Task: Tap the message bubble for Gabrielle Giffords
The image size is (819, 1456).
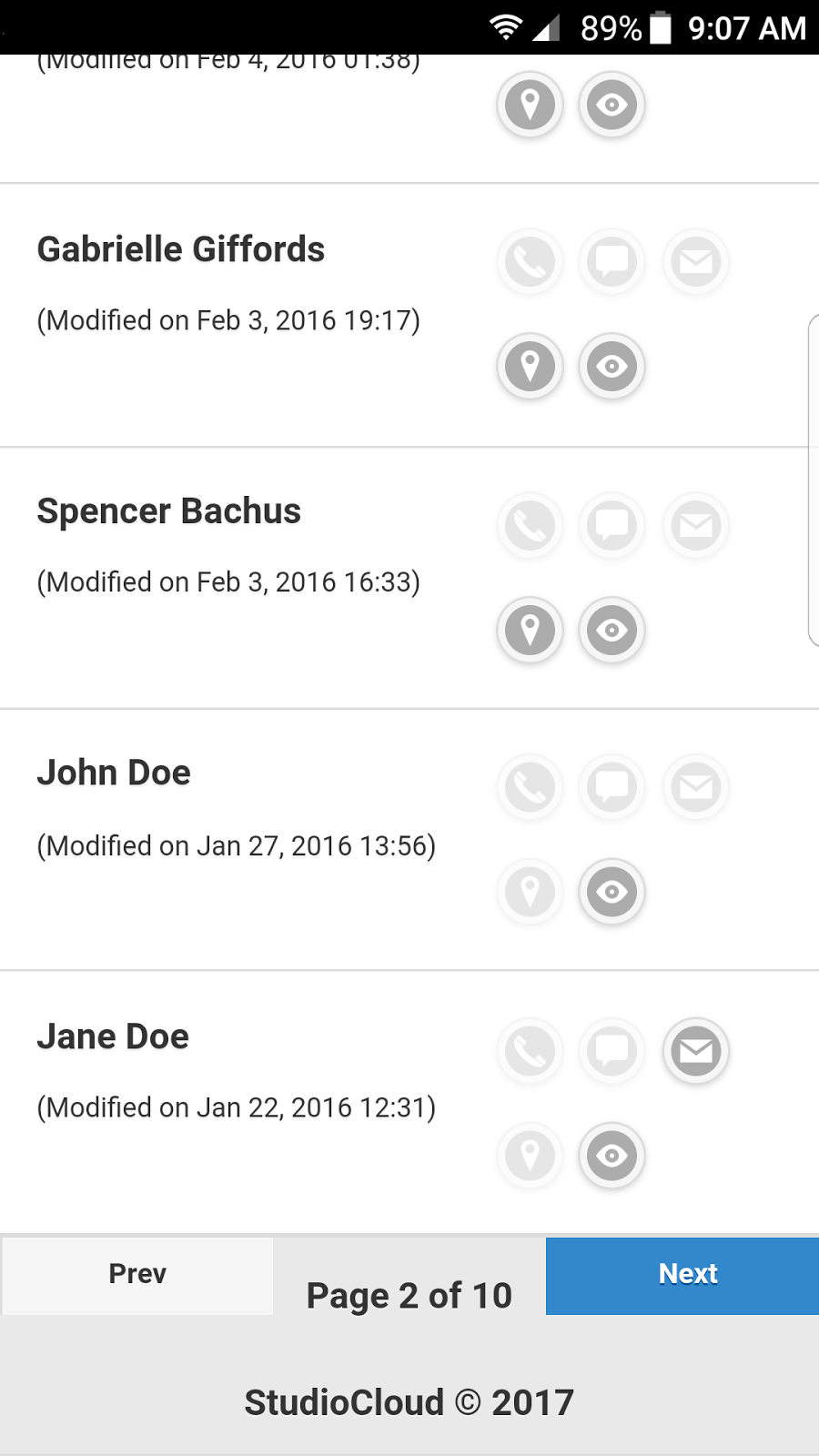Action: tap(612, 262)
